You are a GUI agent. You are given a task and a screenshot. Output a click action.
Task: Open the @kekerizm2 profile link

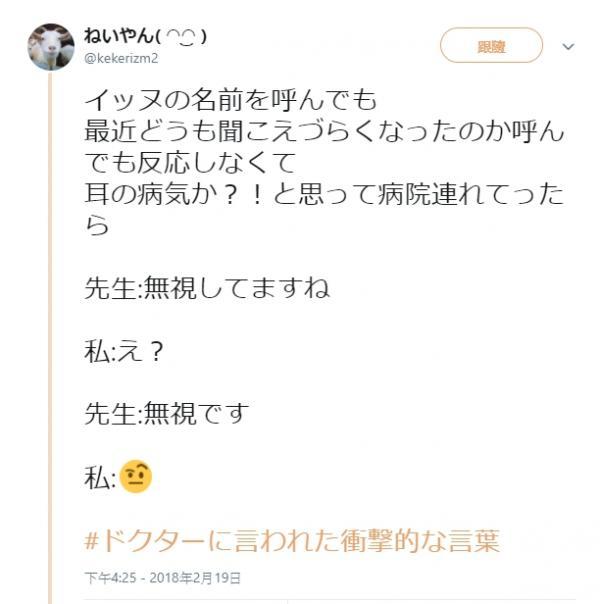coord(123,59)
